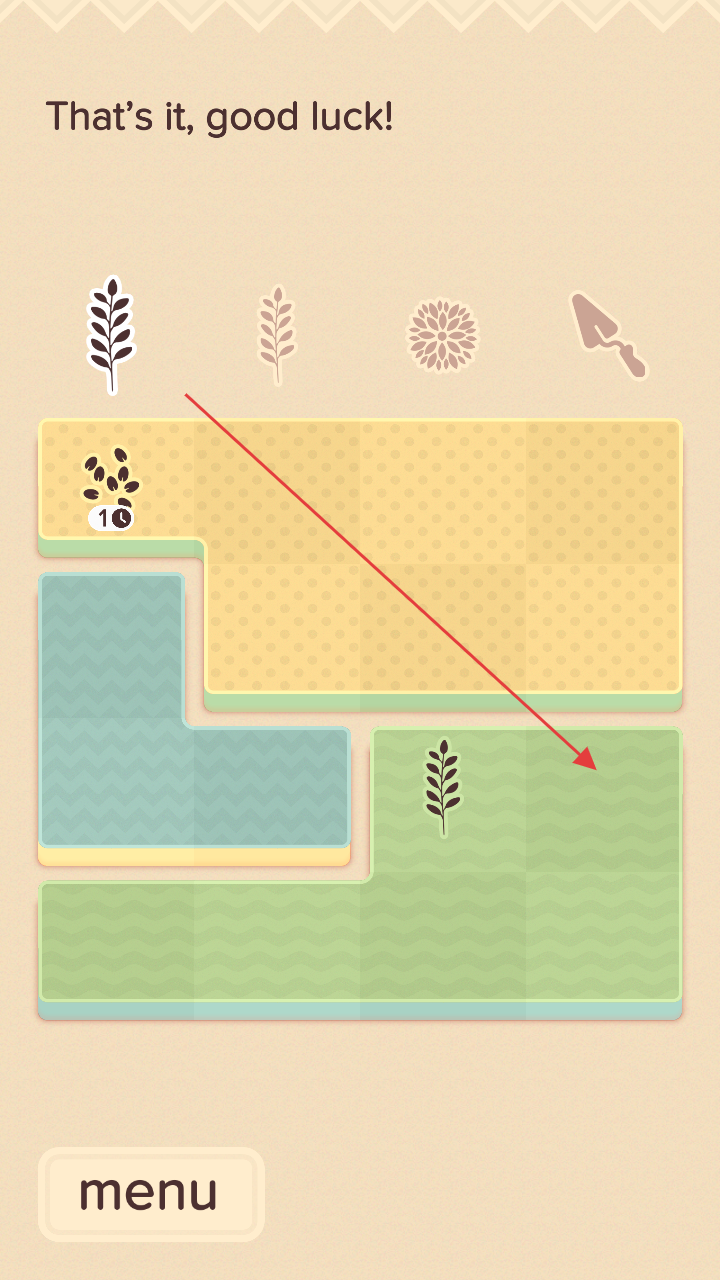Viewport: 720px width, 1280px height.
Task: Tap the yellow field tile with seeds
Action: (x=110, y=485)
